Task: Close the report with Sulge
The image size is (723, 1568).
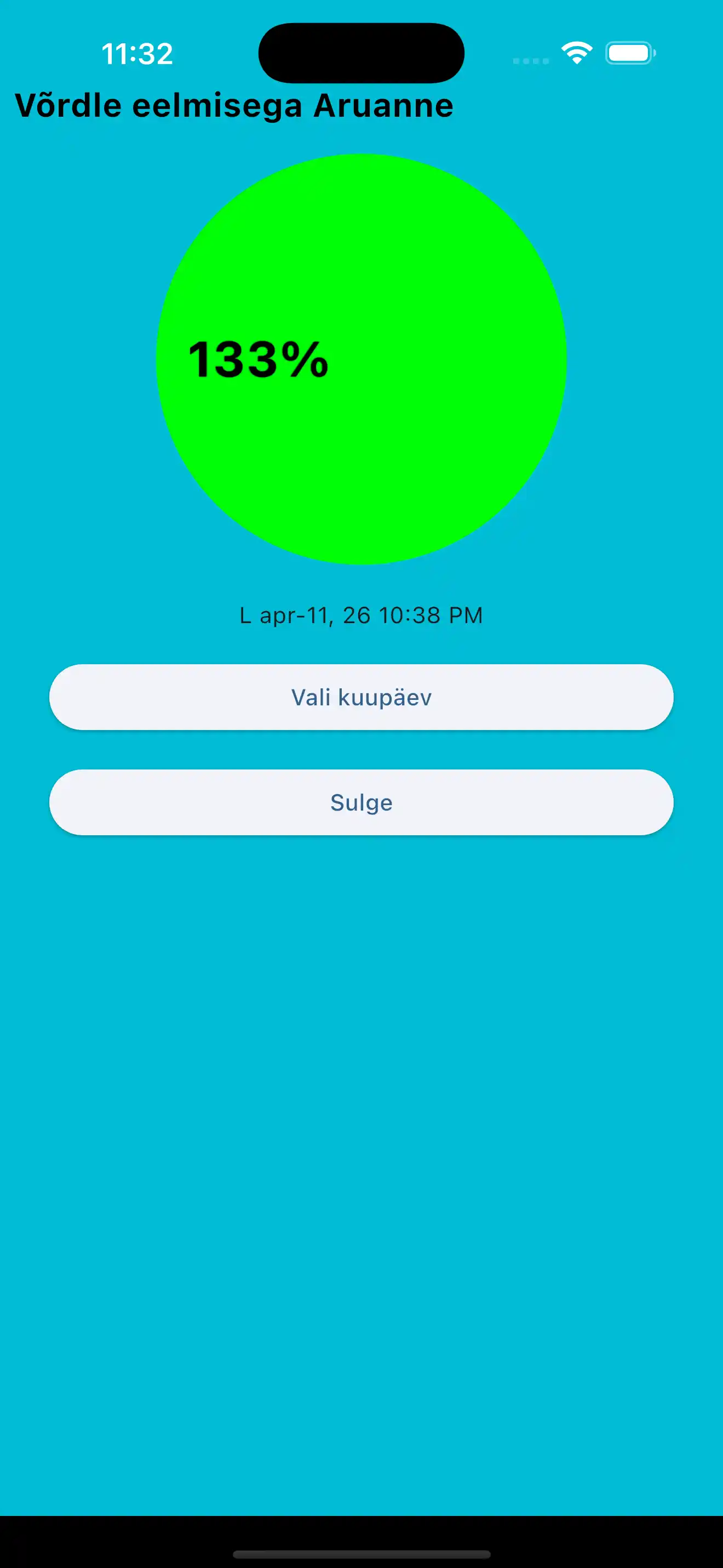Action: point(361,802)
